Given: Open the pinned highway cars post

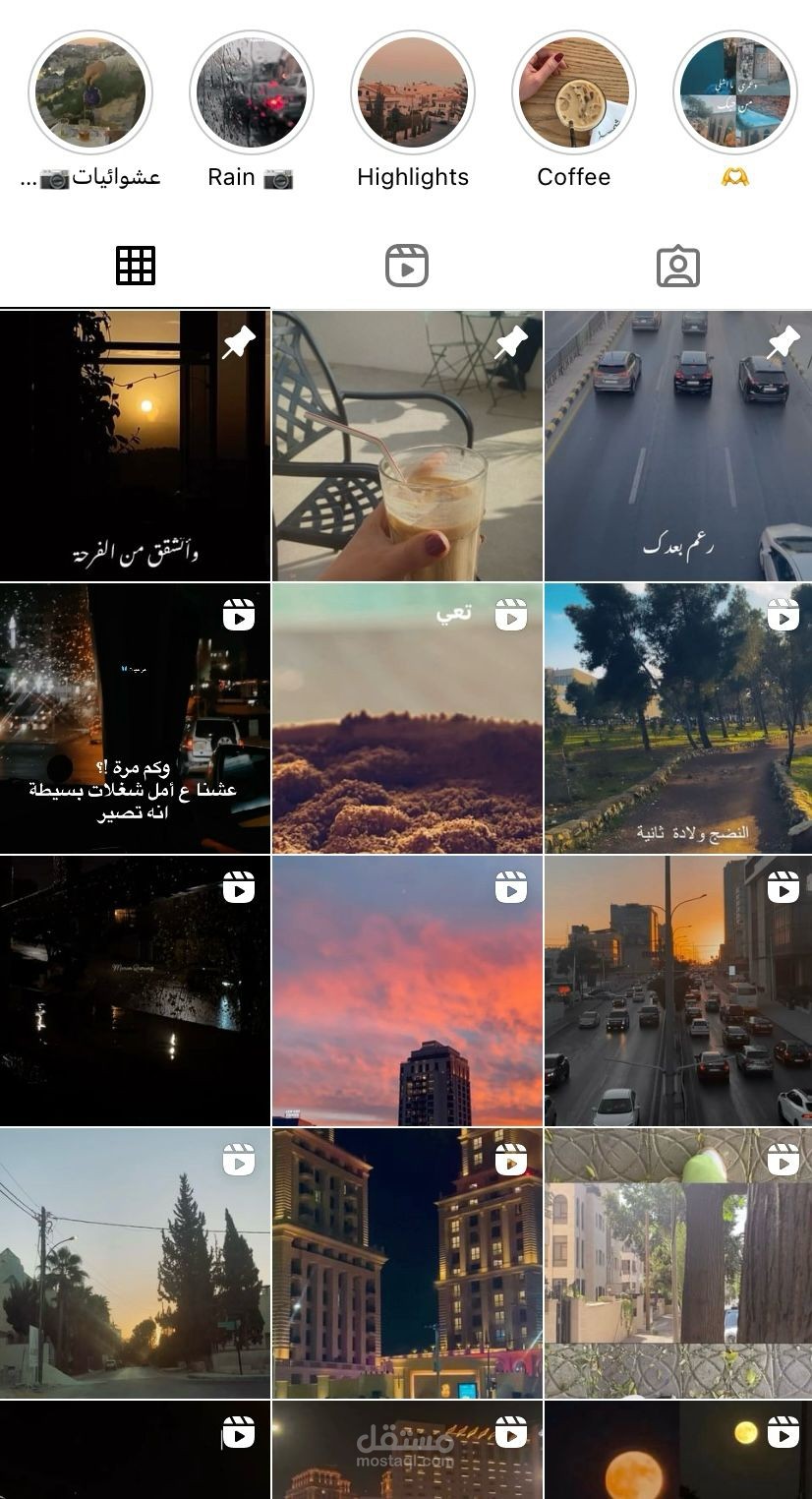Looking at the screenshot, I should [678, 447].
